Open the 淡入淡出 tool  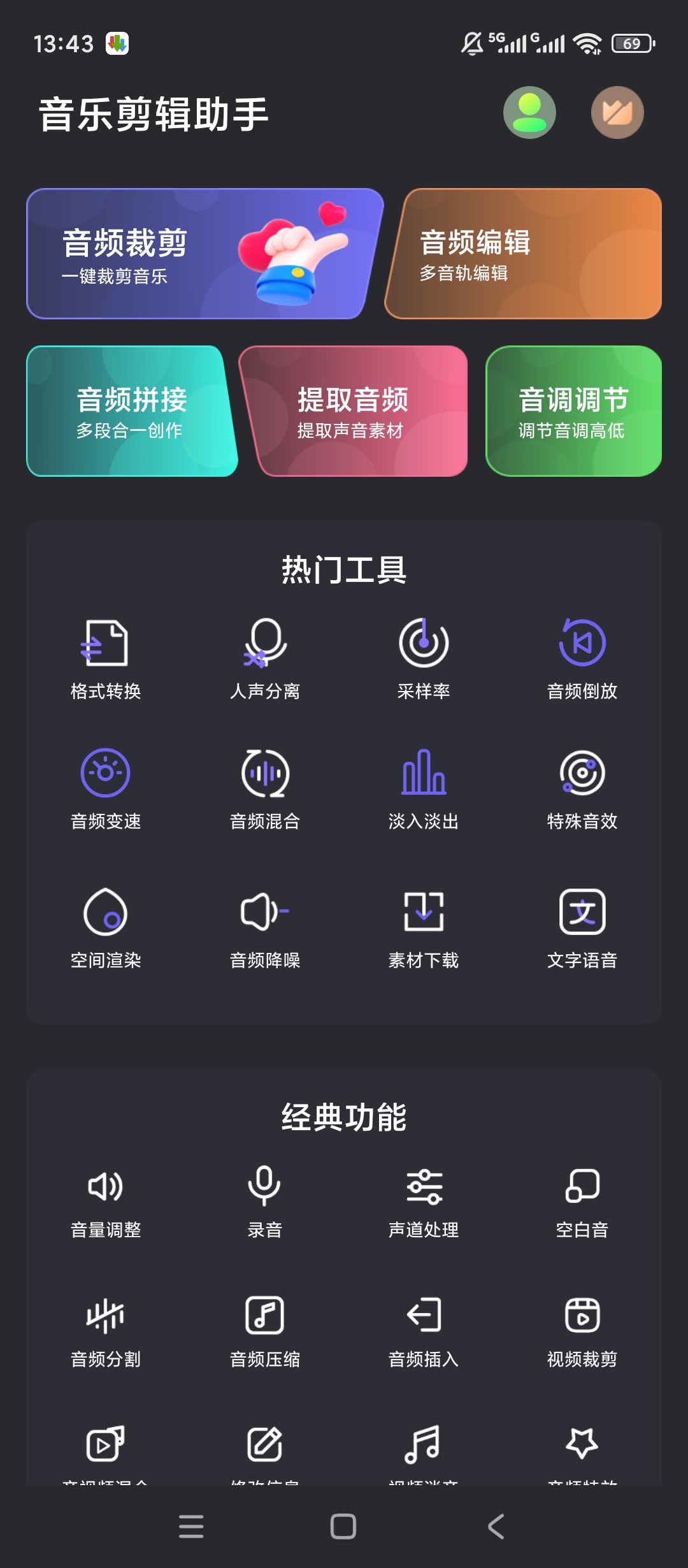[424, 789]
